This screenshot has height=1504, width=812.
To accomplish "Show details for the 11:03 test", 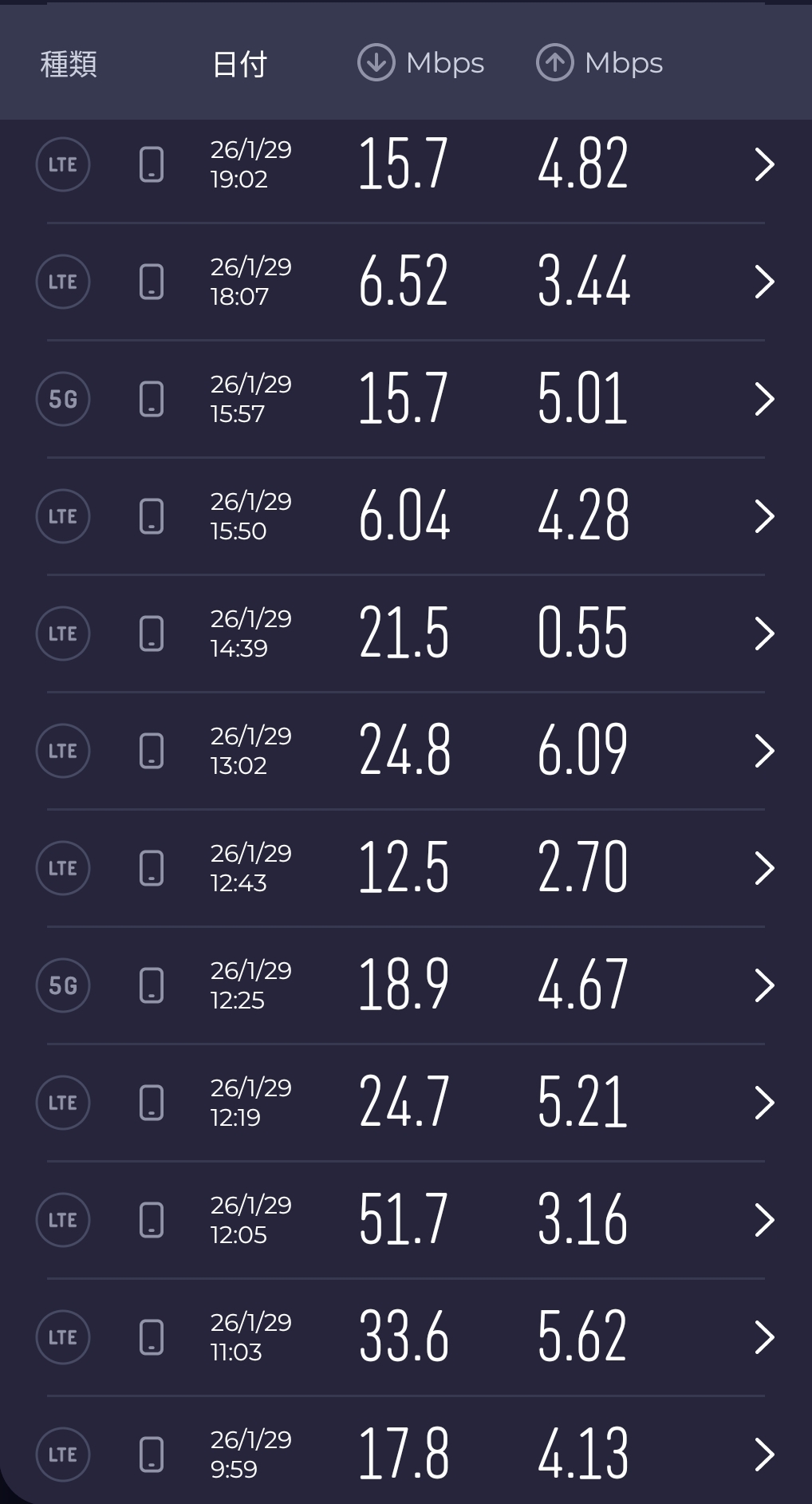I will coord(405,1337).
